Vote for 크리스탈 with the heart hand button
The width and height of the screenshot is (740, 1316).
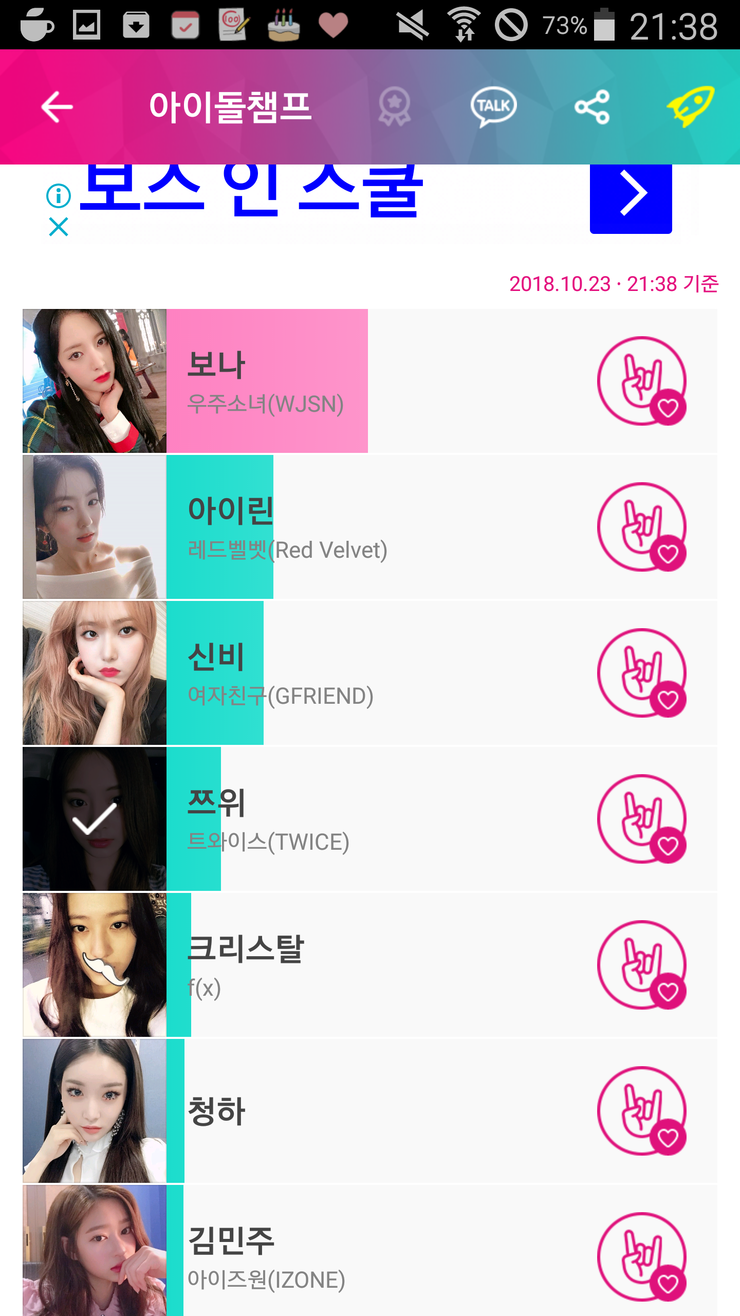641,965
